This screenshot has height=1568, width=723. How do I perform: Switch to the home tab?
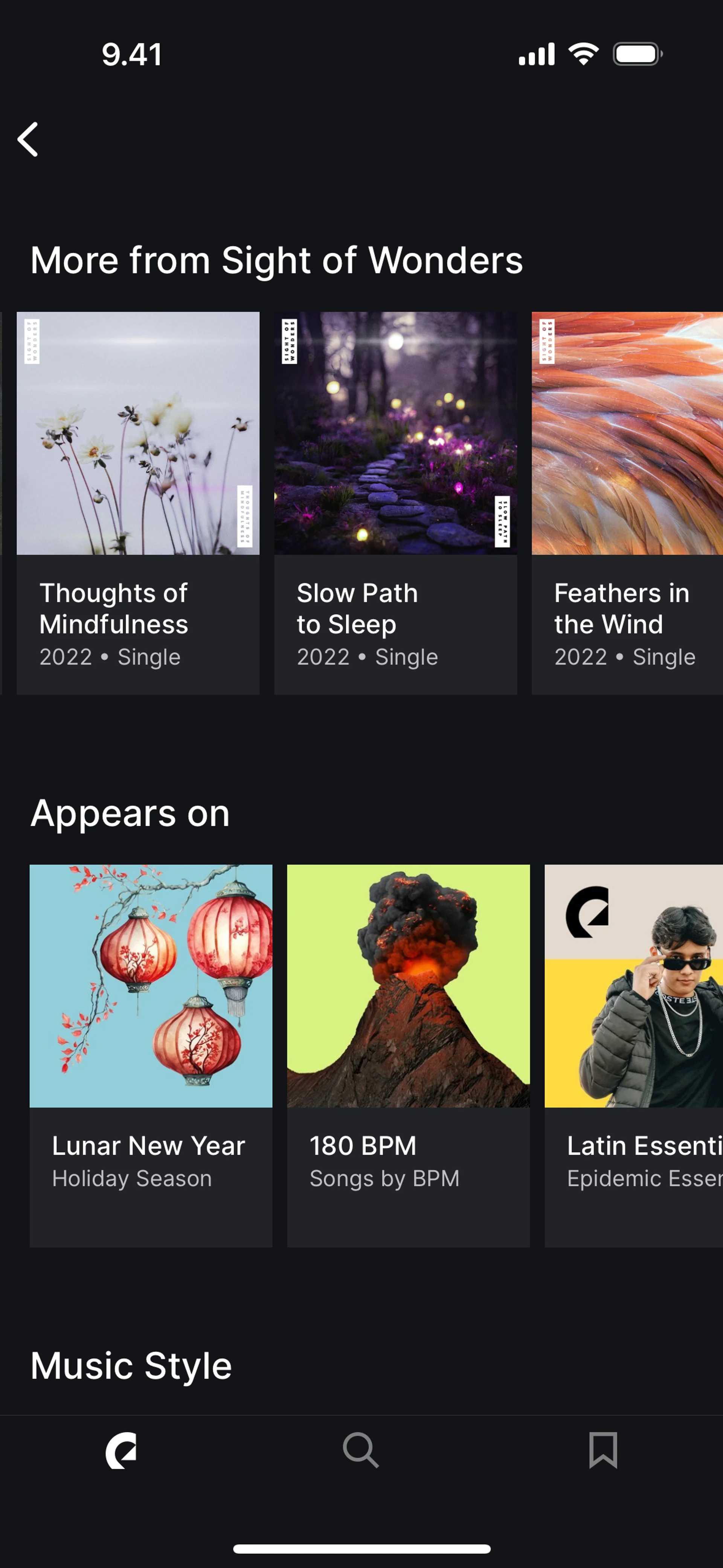(x=121, y=1450)
